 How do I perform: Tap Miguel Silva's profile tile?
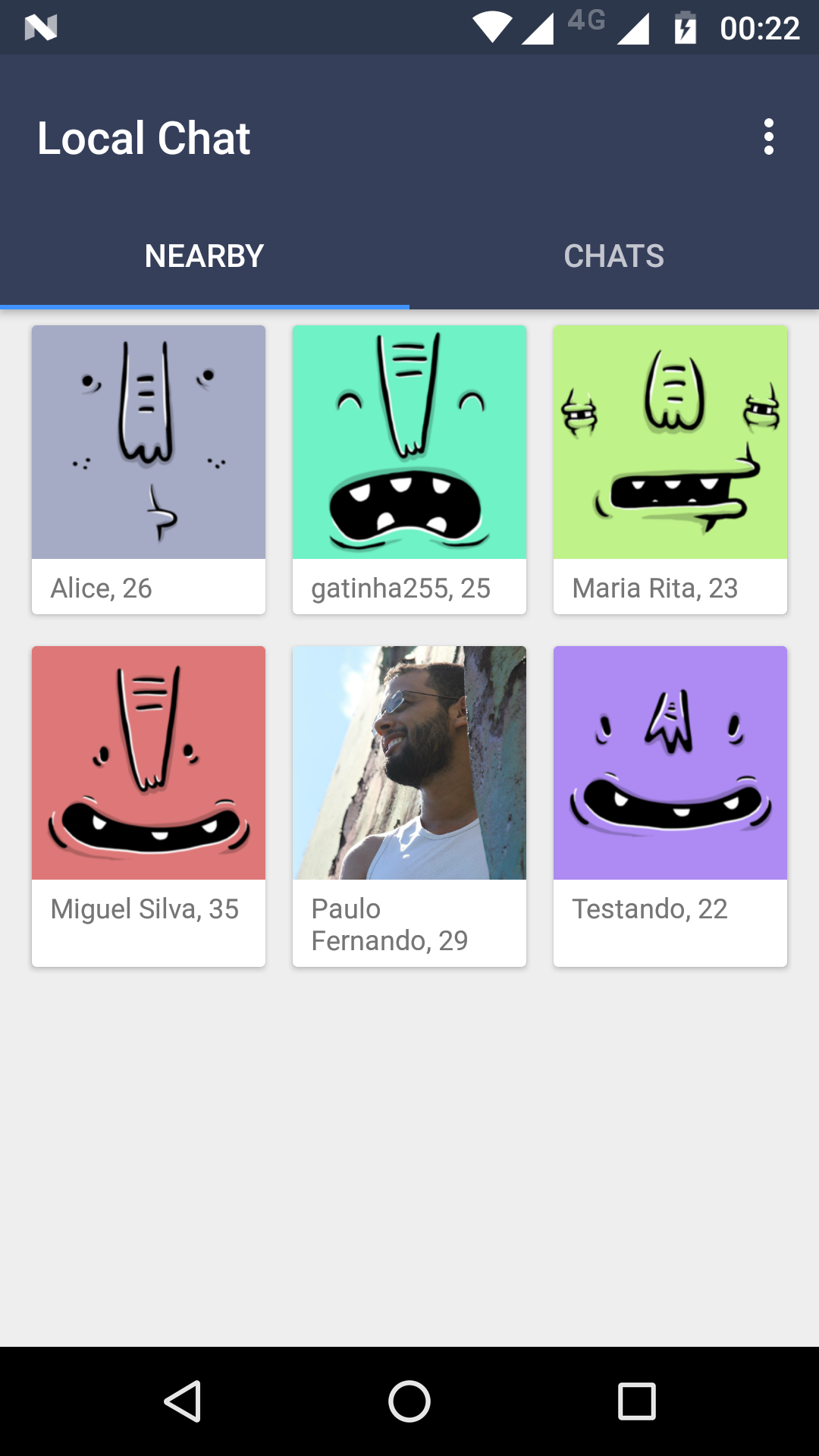coord(149,805)
